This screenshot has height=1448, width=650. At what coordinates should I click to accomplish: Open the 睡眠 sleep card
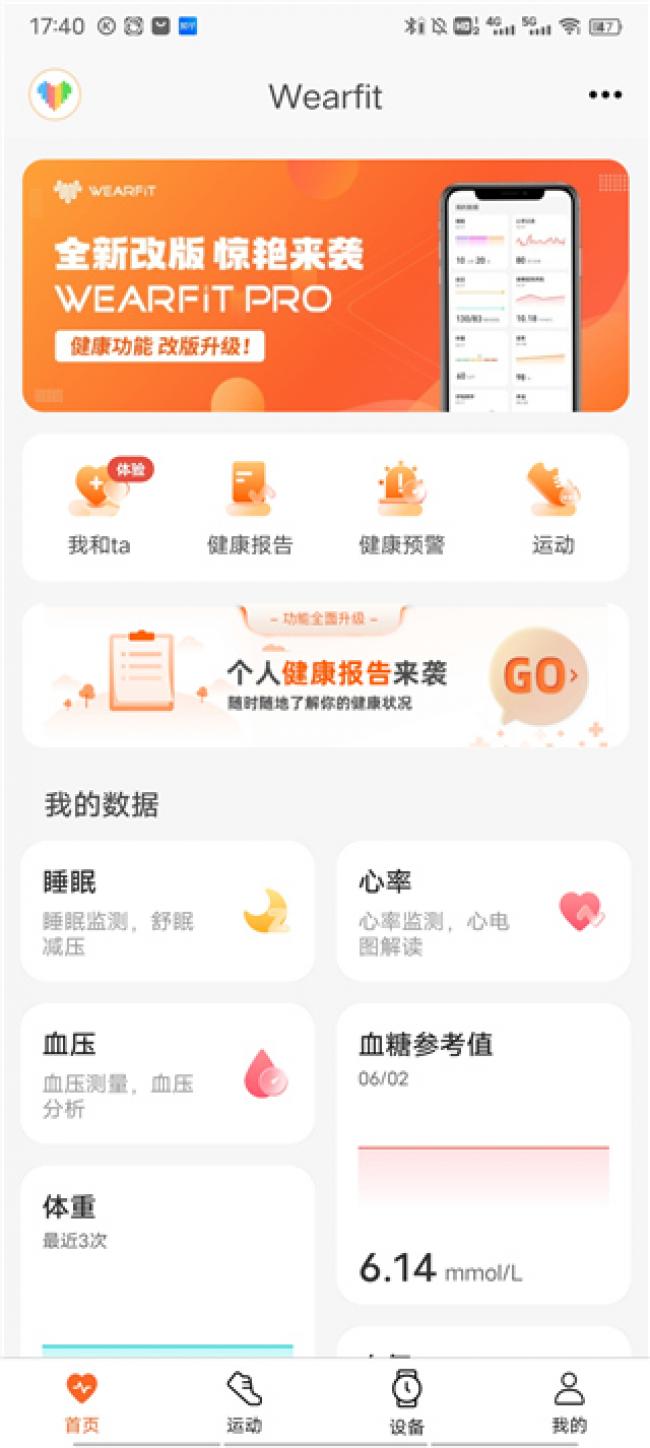[167, 910]
